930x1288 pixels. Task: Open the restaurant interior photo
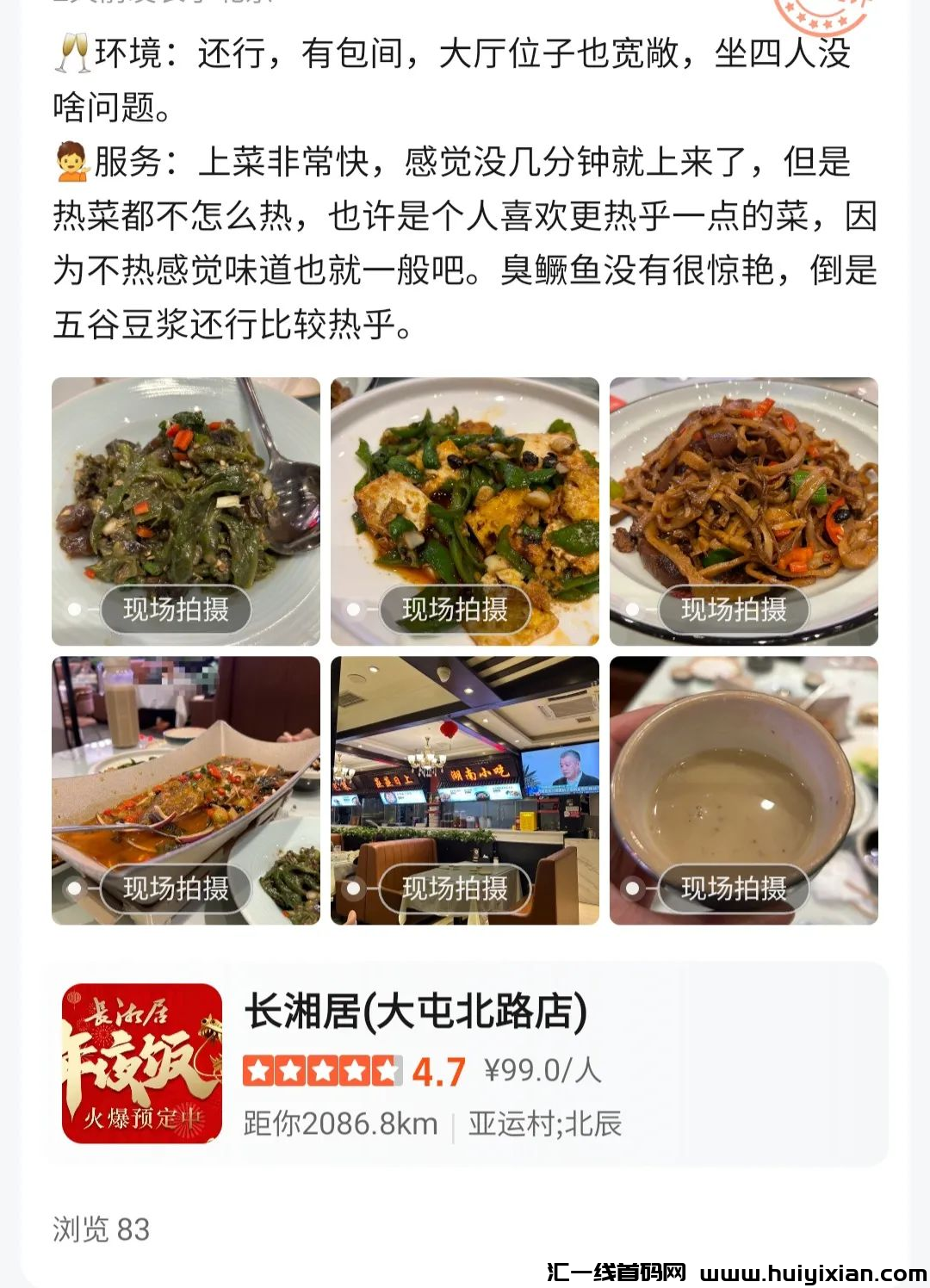pyautogui.click(x=464, y=779)
